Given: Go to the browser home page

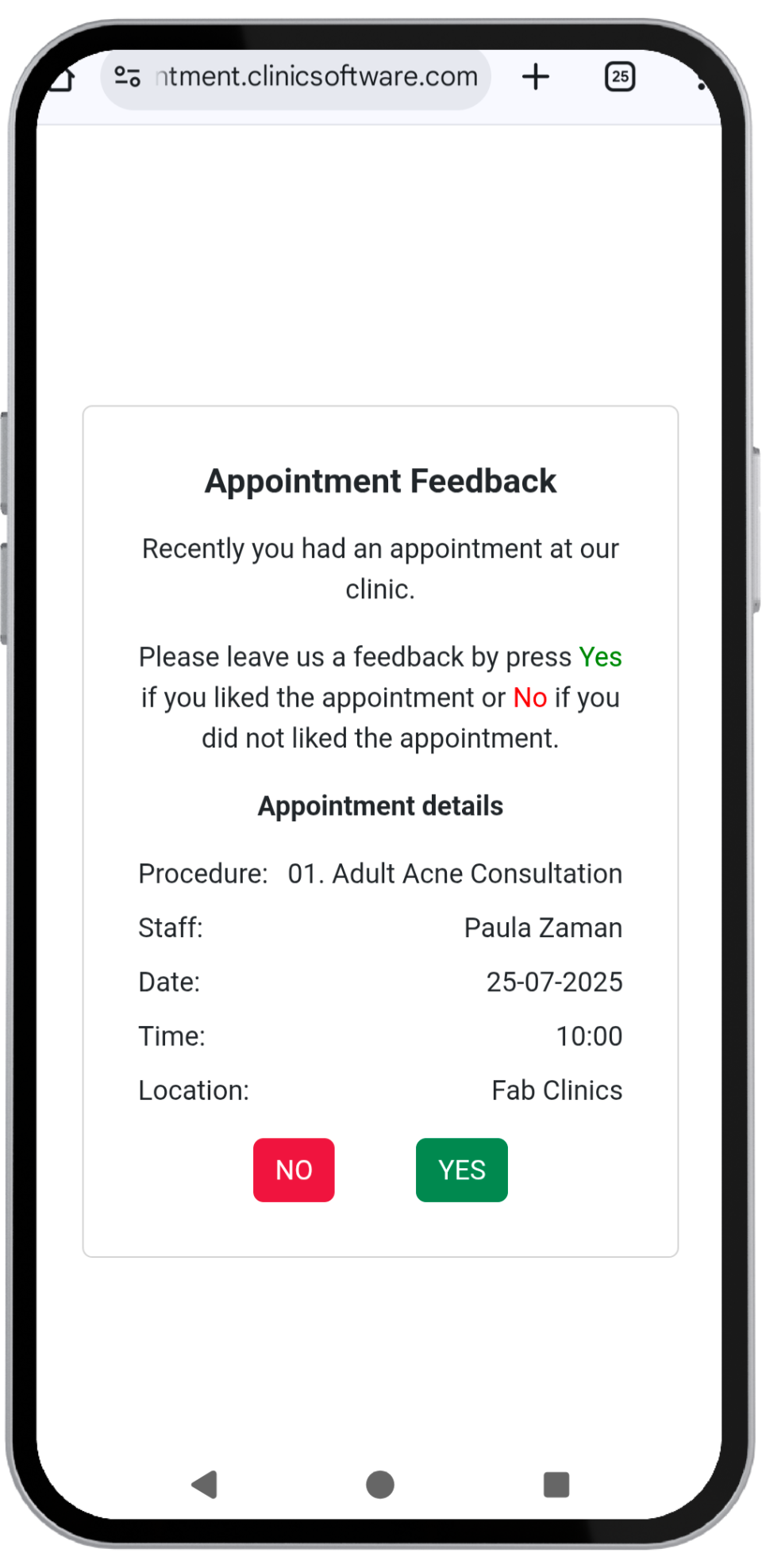Looking at the screenshot, I should point(61,79).
